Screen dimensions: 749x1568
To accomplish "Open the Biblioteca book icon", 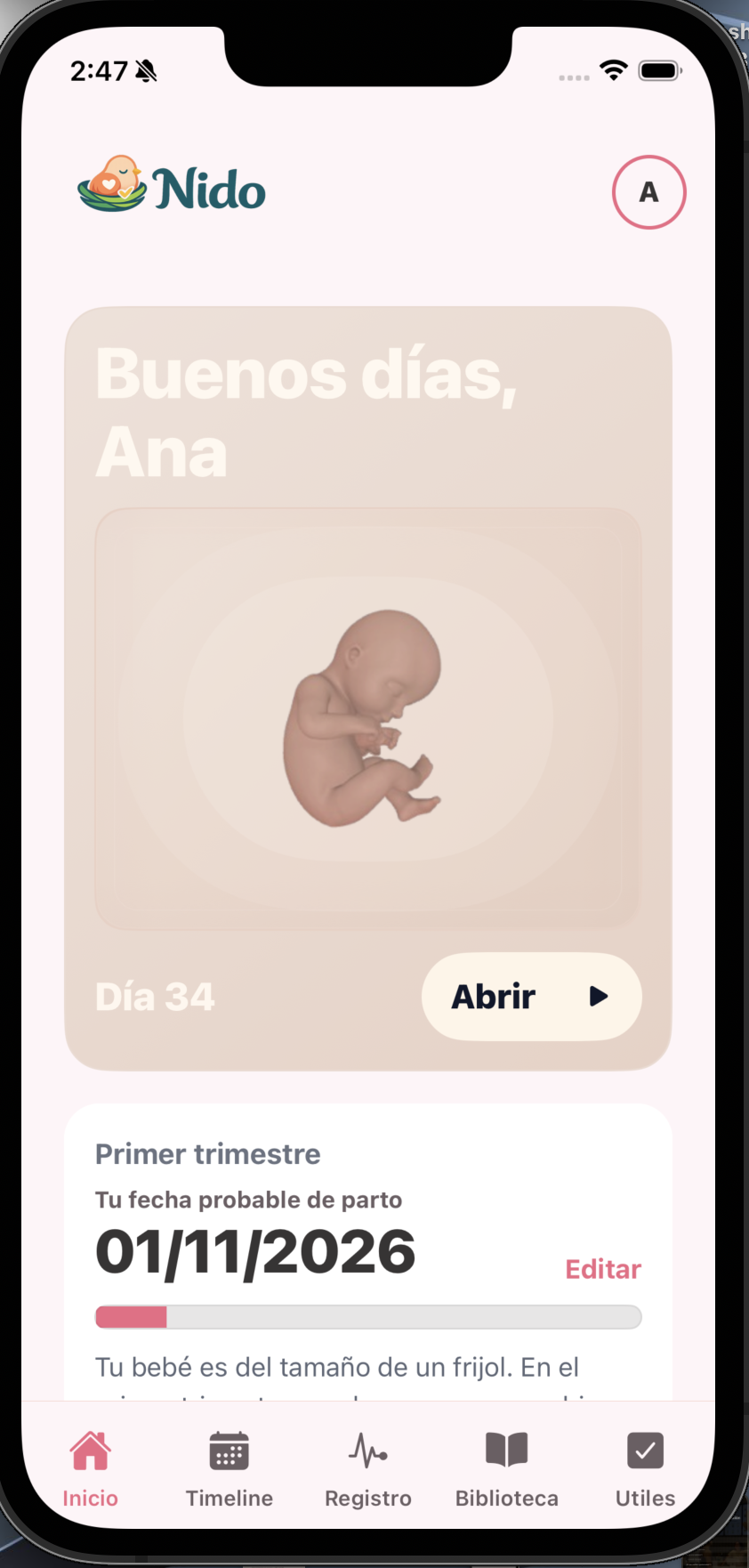I will tap(506, 1449).
